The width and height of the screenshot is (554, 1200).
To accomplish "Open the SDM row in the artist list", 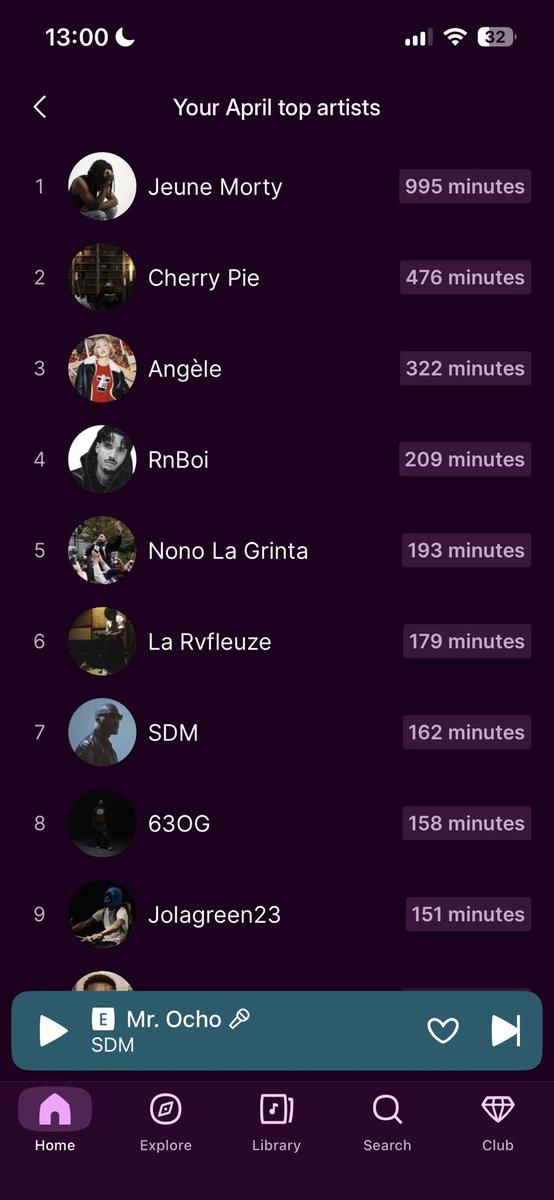I will 277,733.
